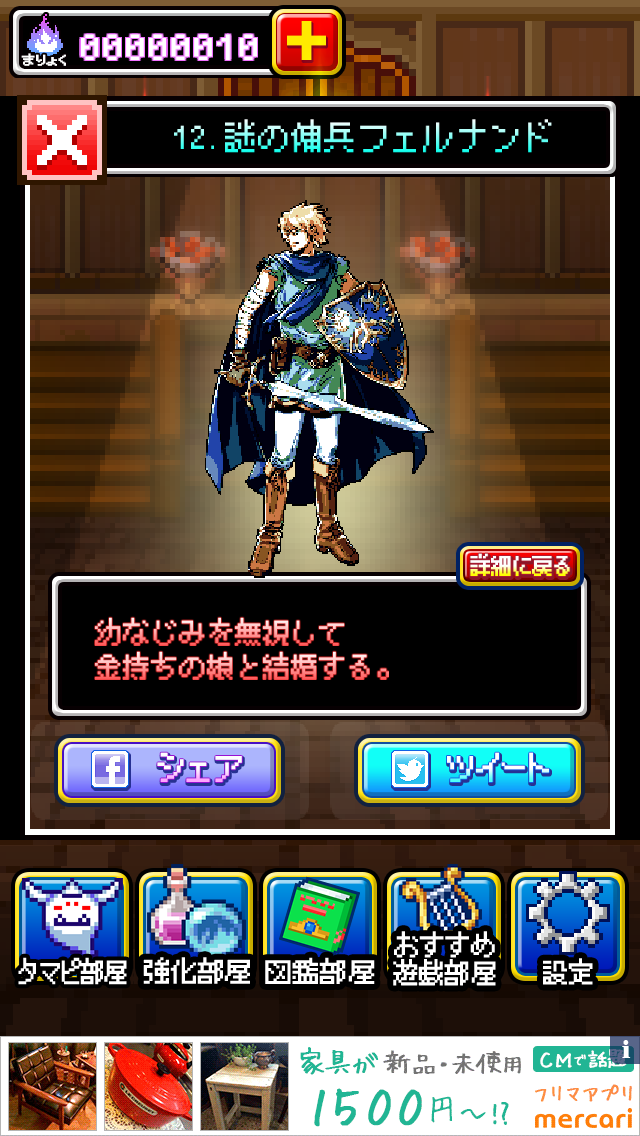Tap the yellow plus to add まりょく
The width and height of the screenshot is (640, 1136).
click(307, 43)
